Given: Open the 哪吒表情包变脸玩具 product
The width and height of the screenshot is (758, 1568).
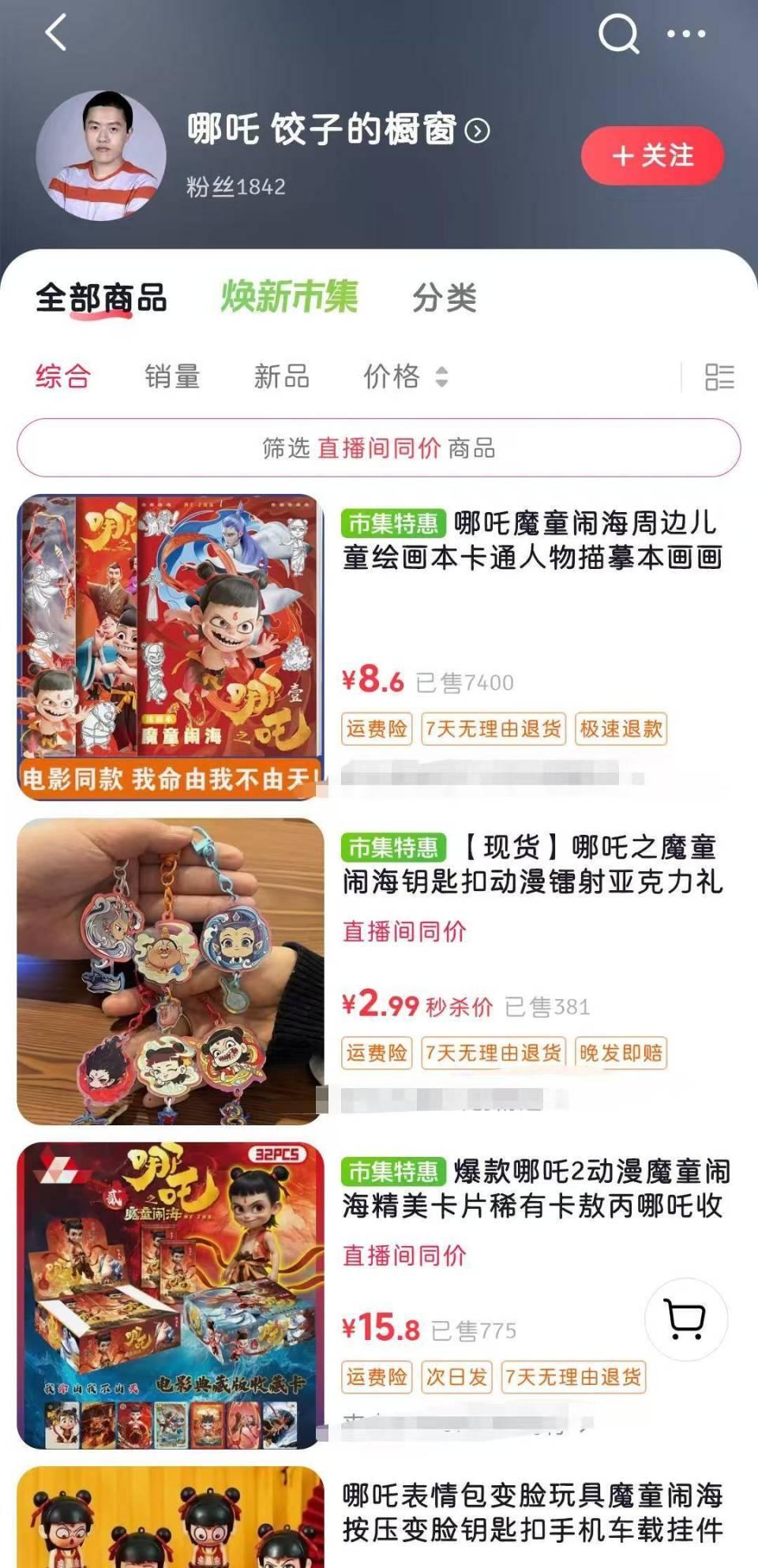Looking at the screenshot, I should (531, 1512).
